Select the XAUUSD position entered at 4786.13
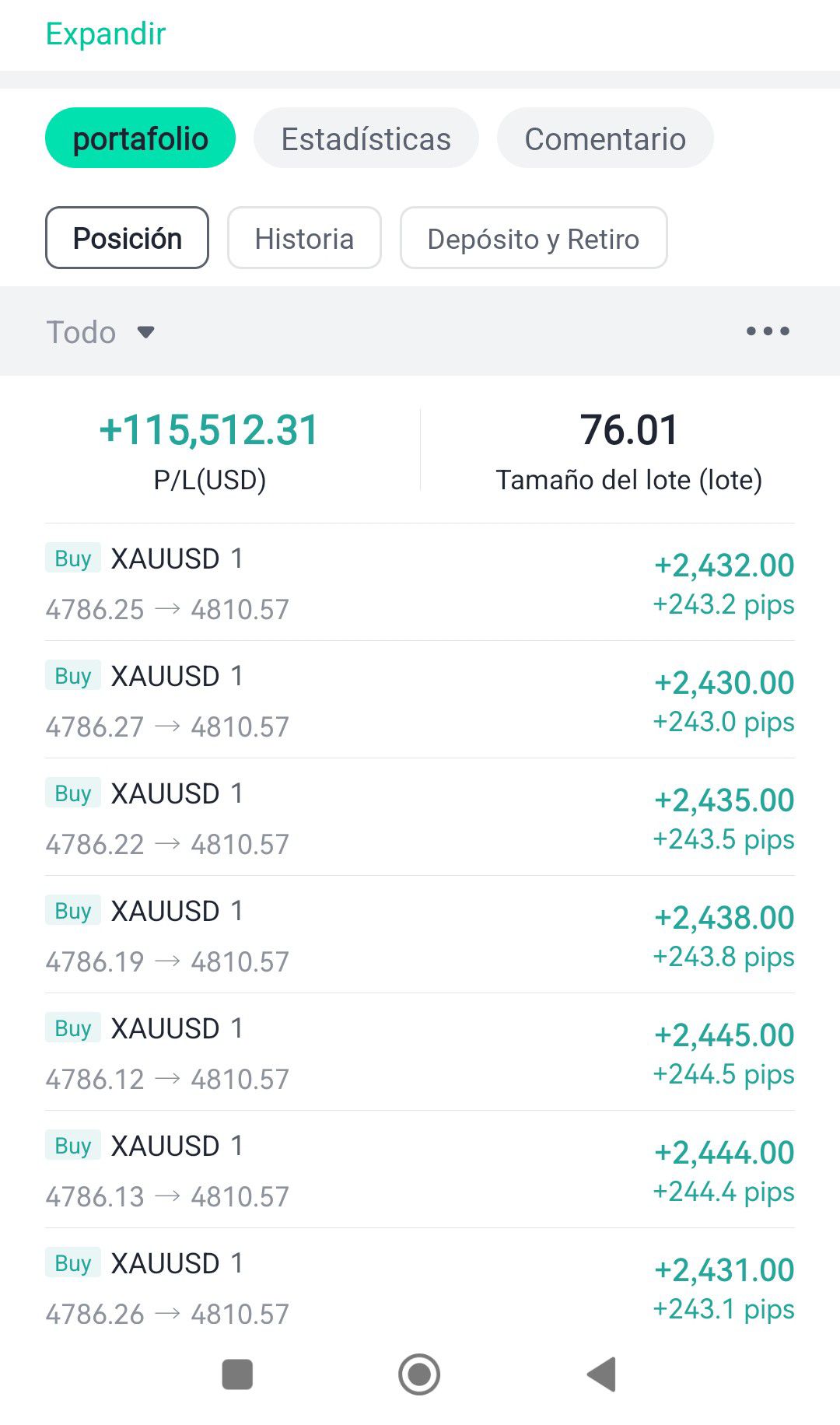The image size is (840, 1425). (420, 1171)
